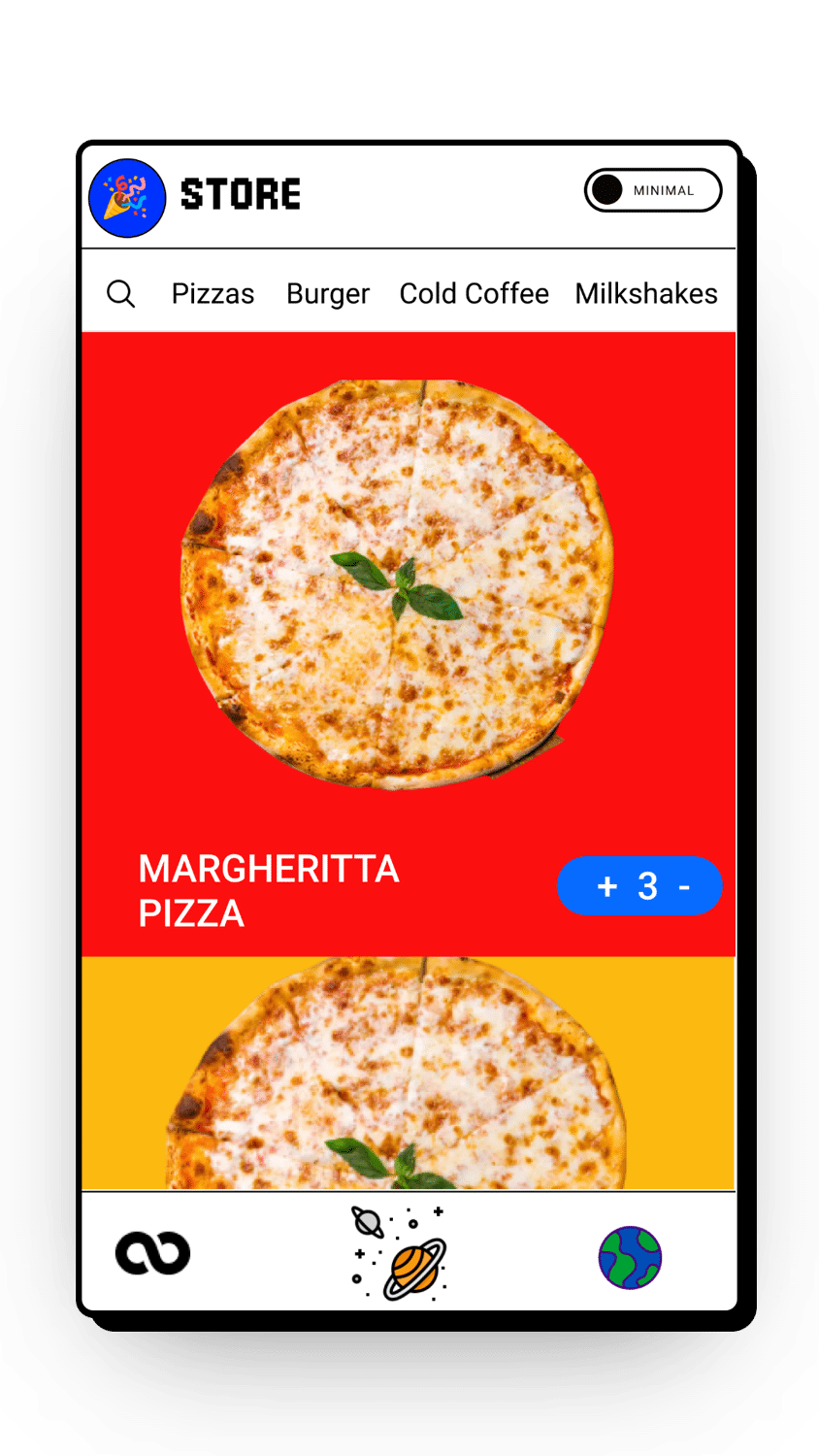819x1456 pixels.
Task: Increase Margheritta Pizza quantity with plus
Action: [607, 886]
